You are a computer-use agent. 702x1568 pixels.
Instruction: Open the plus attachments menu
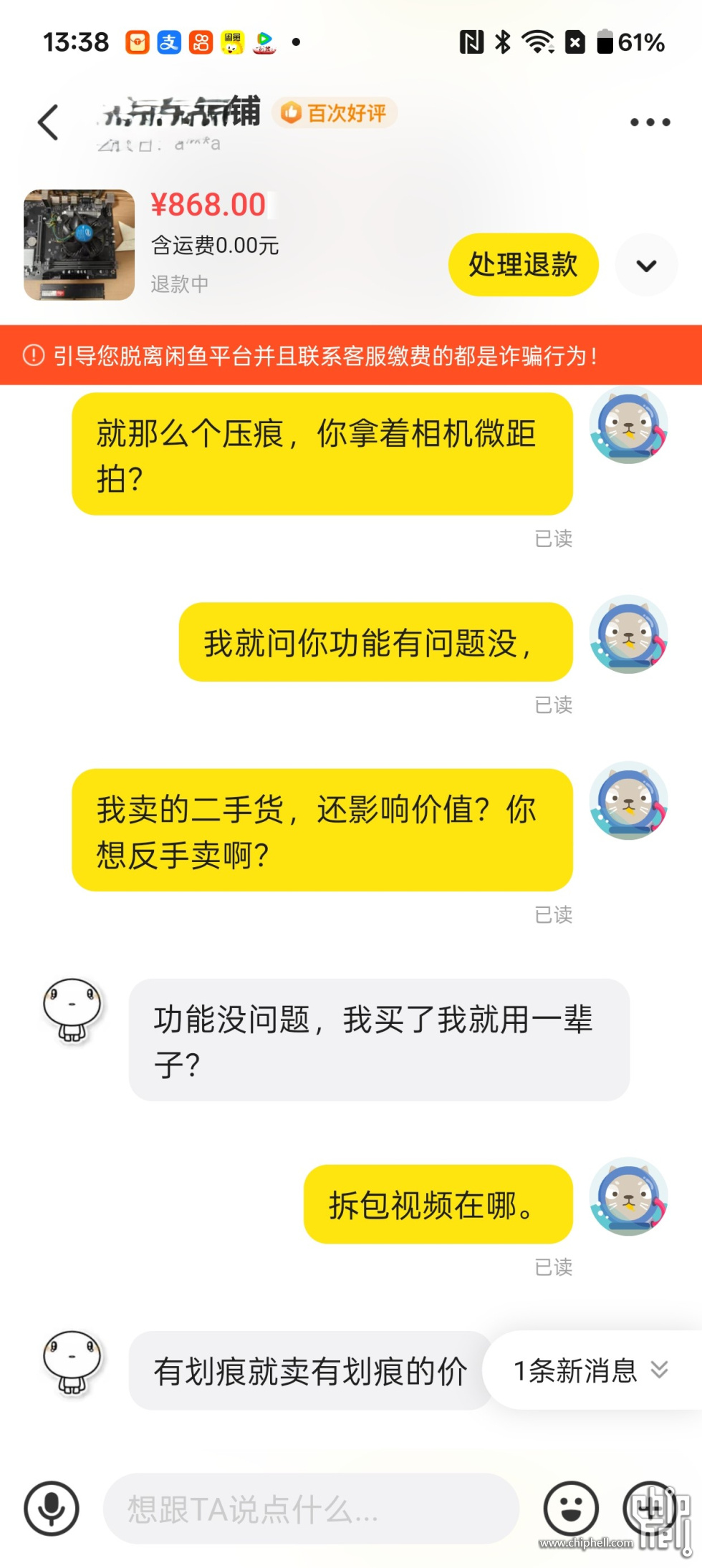pyautogui.click(x=650, y=1508)
